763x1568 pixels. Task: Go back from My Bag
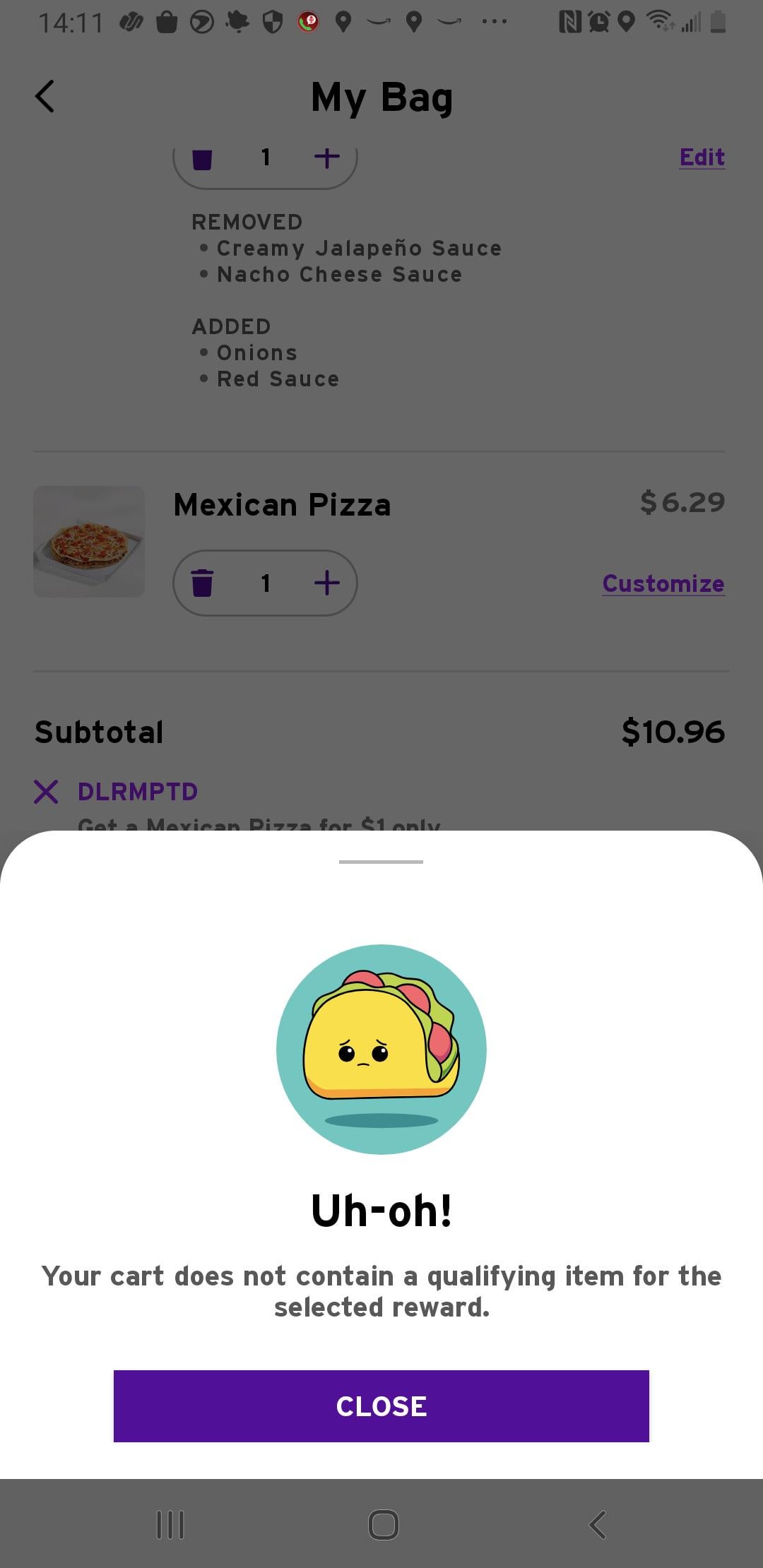pyautogui.click(x=45, y=96)
